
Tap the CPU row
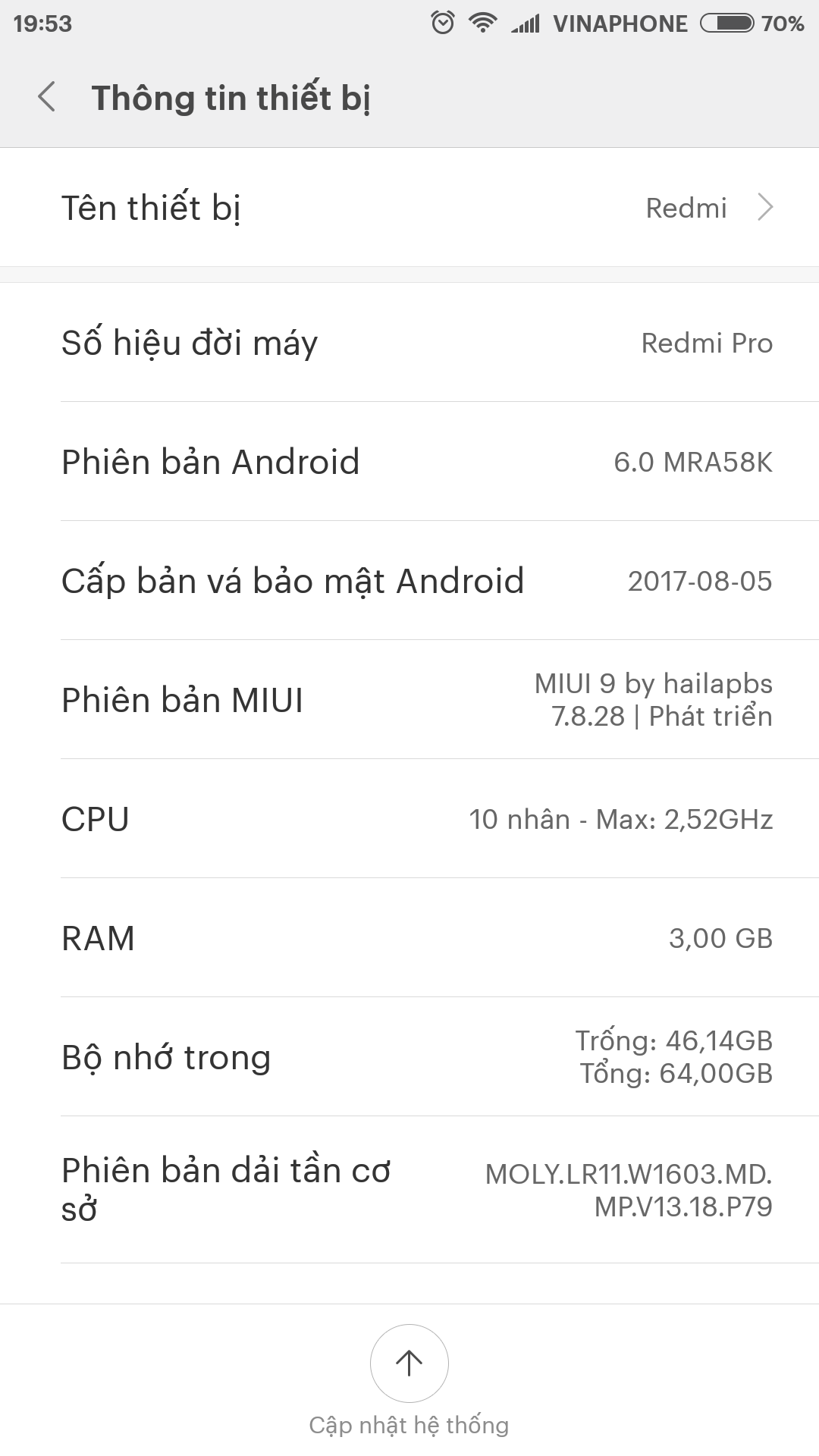pyautogui.click(x=409, y=819)
